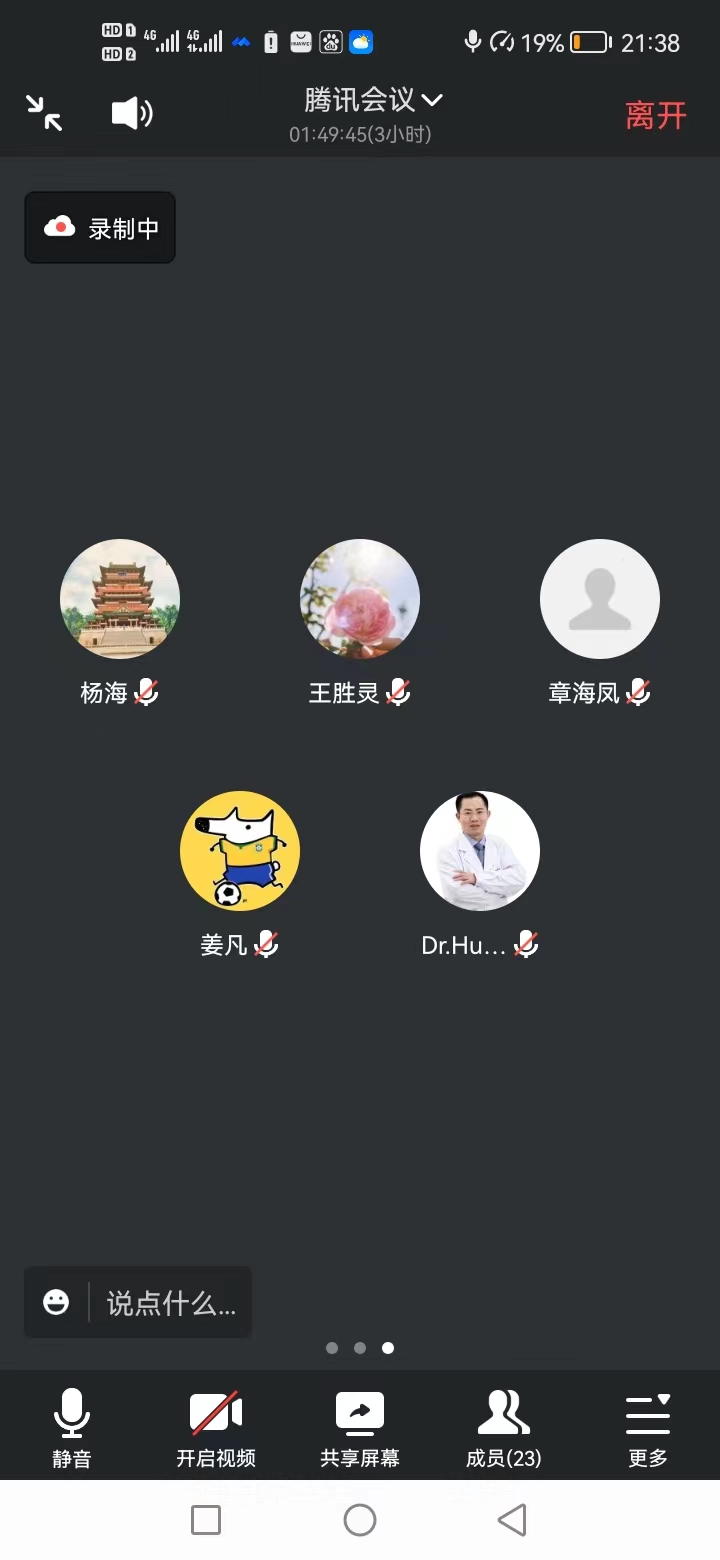Start sharing with 共享屏幕
720x1560 pixels.
(x=360, y=1427)
